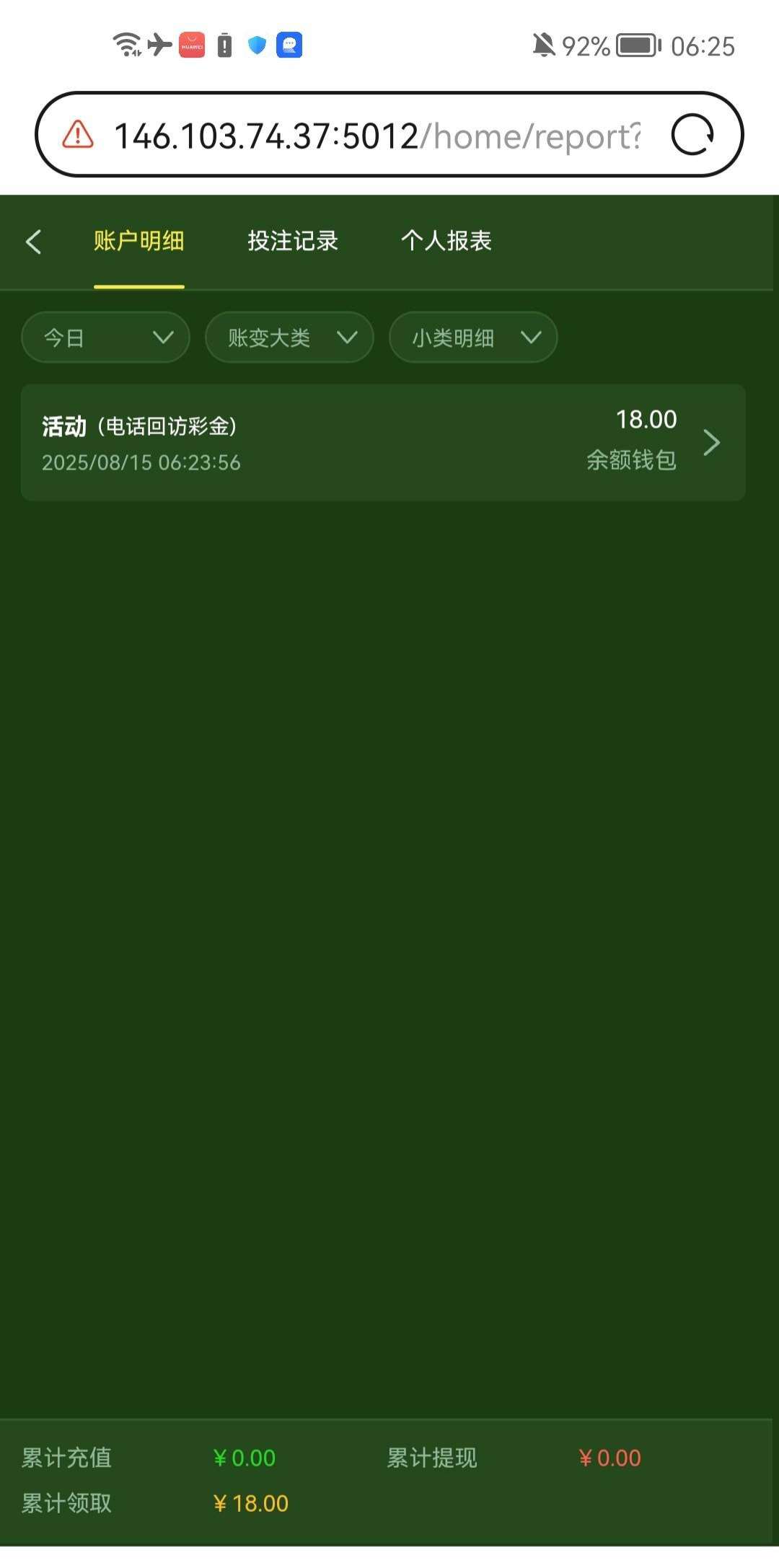
Task: Select the 账户明细 tab
Action: point(138,241)
